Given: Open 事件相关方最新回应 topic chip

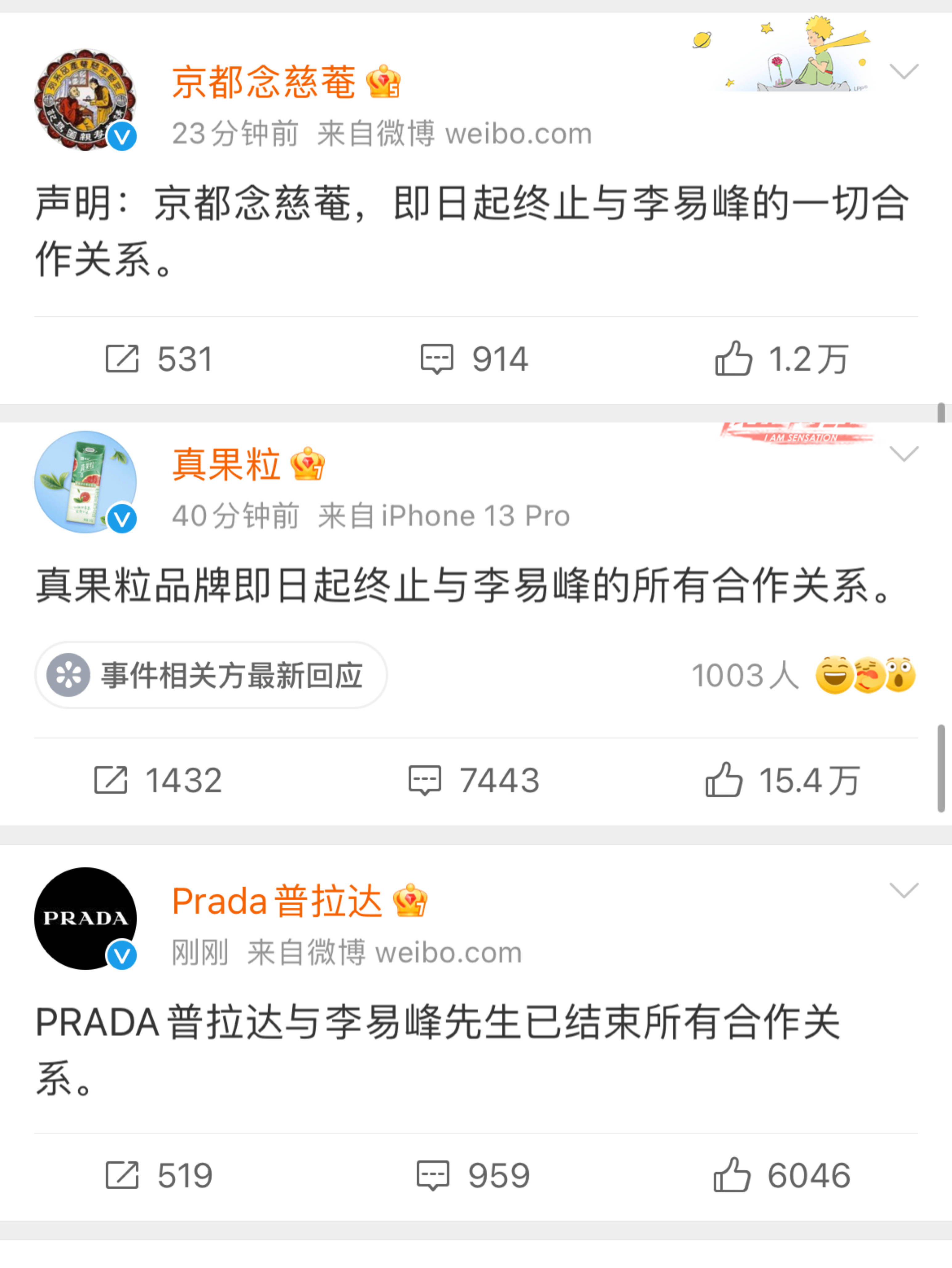Looking at the screenshot, I should point(211,675).
